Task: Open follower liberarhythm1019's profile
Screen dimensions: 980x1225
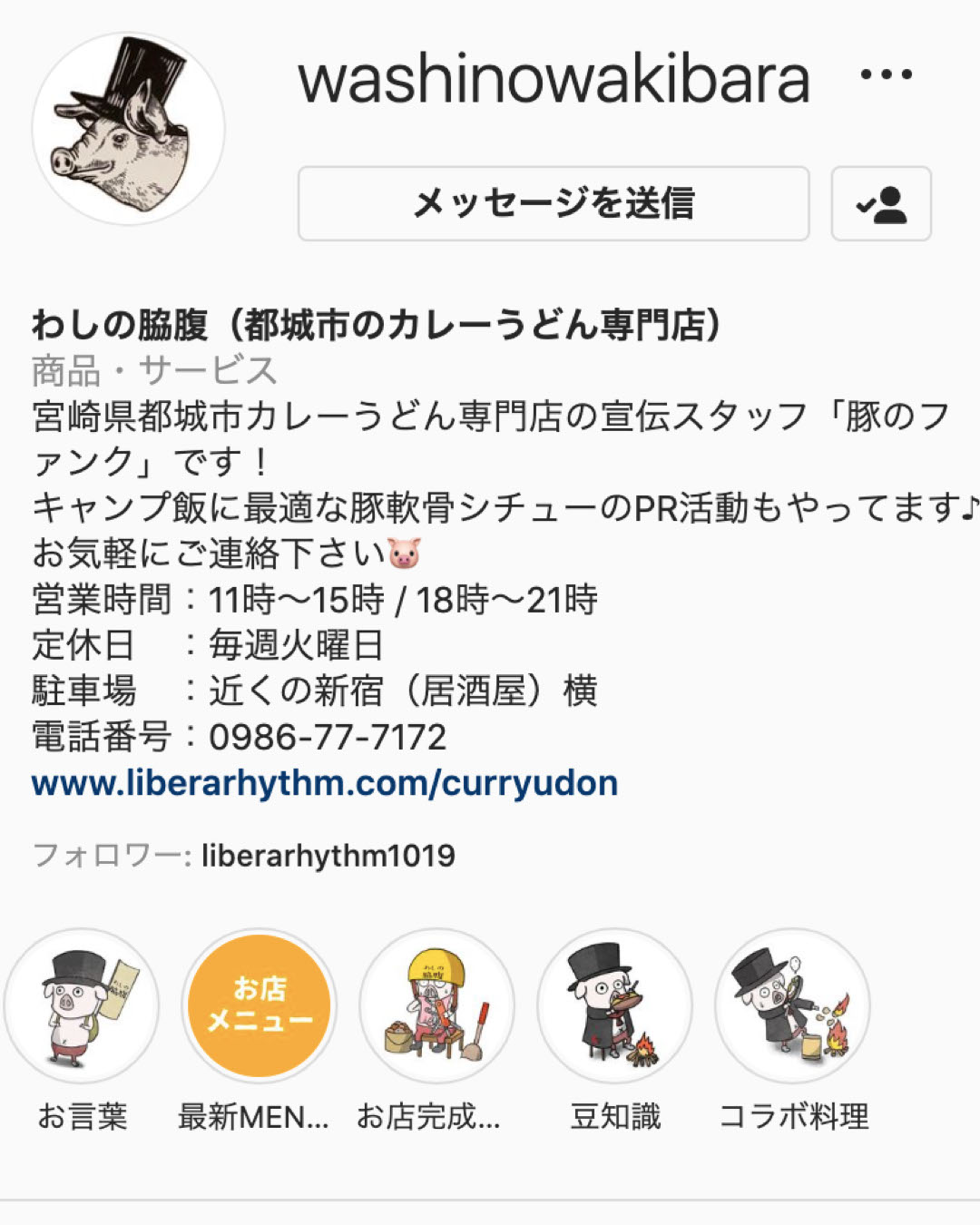Action: coord(328,856)
